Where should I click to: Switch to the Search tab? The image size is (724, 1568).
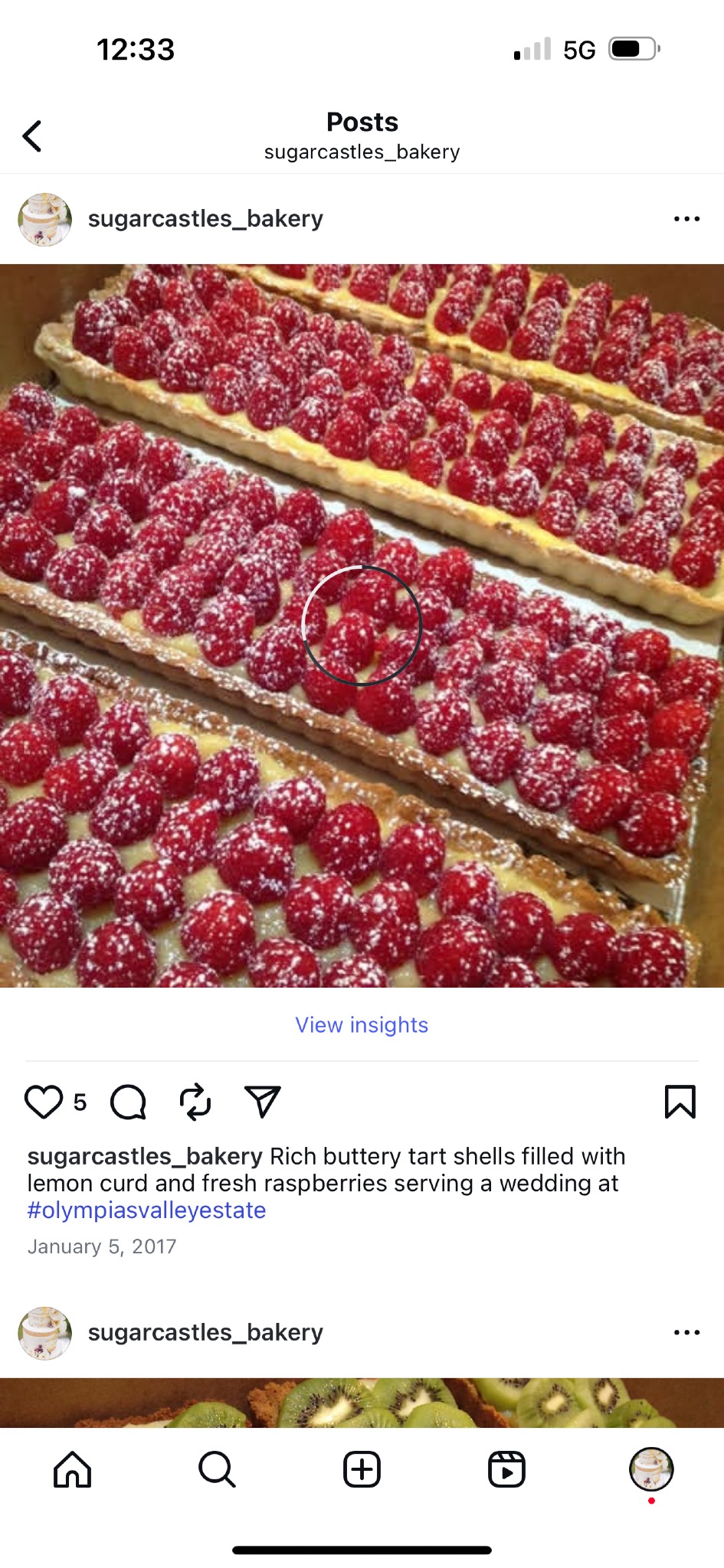tap(217, 1469)
